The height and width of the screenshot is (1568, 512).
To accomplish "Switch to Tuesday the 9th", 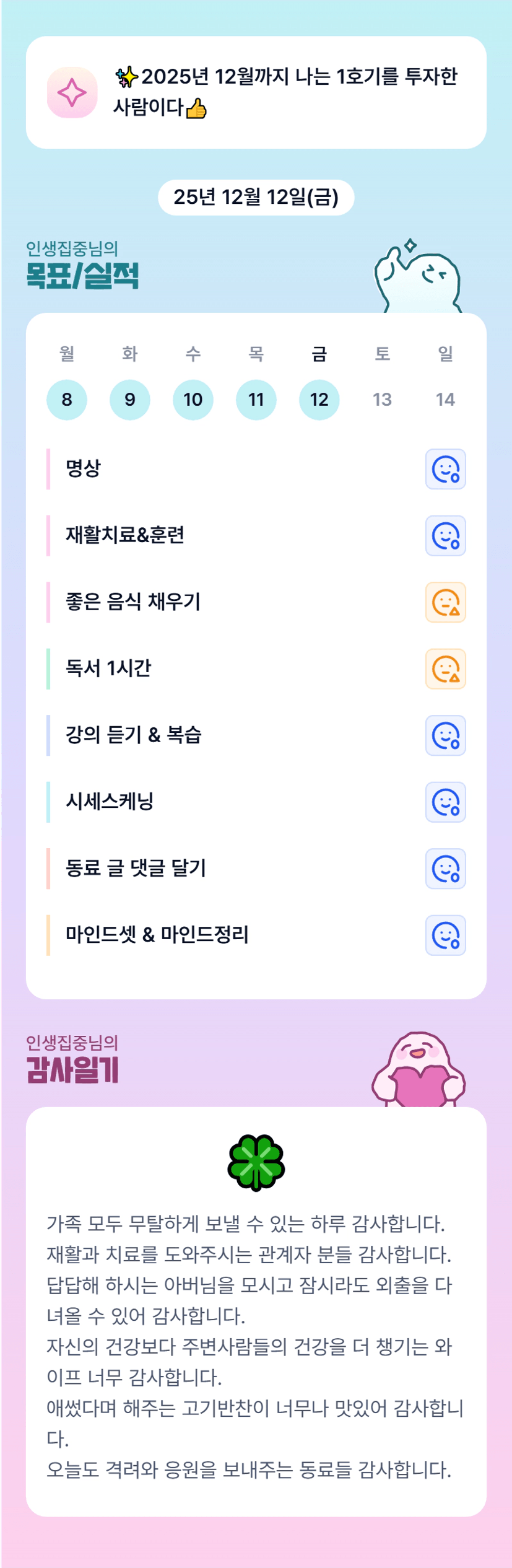I will click(x=130, y=400).
